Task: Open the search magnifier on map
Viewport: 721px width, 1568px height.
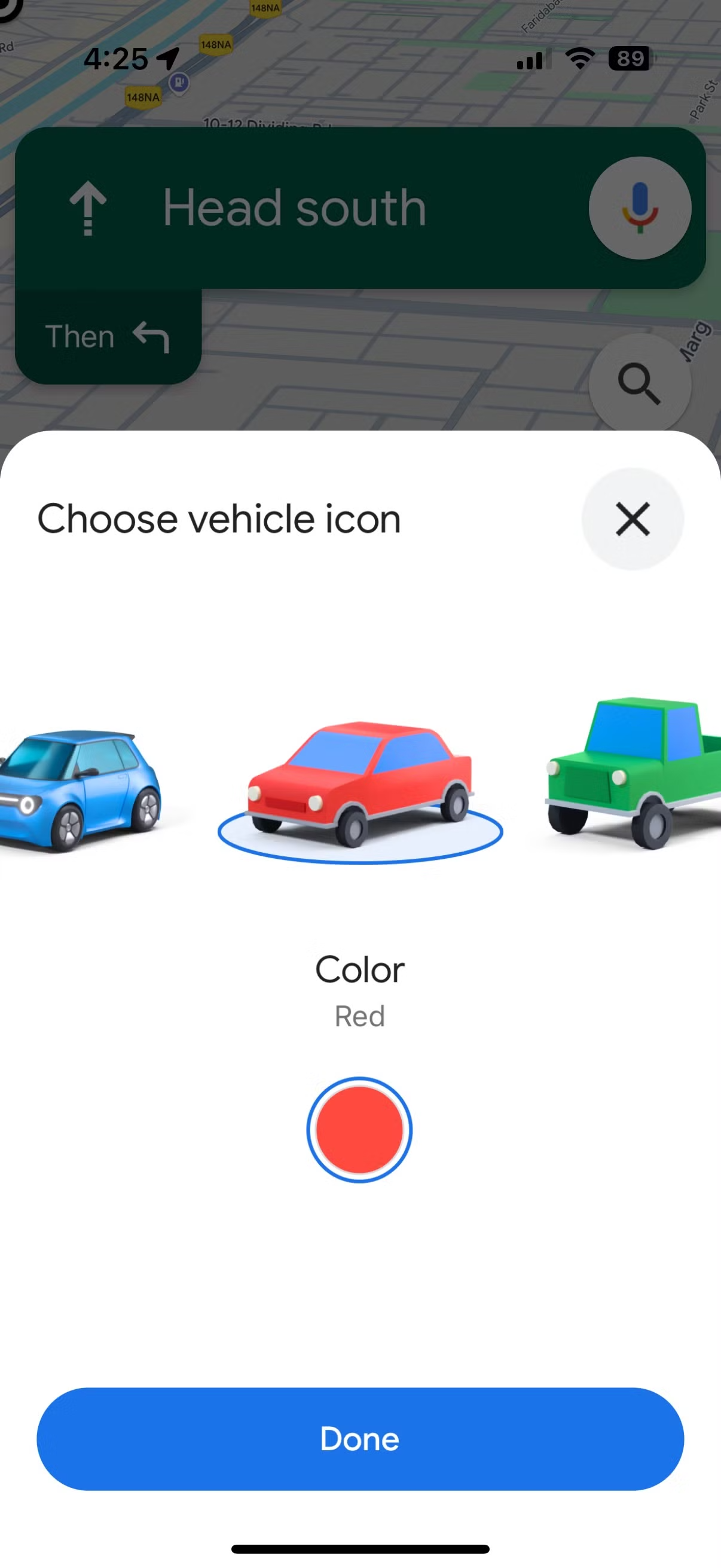Action: coord(639,384)
